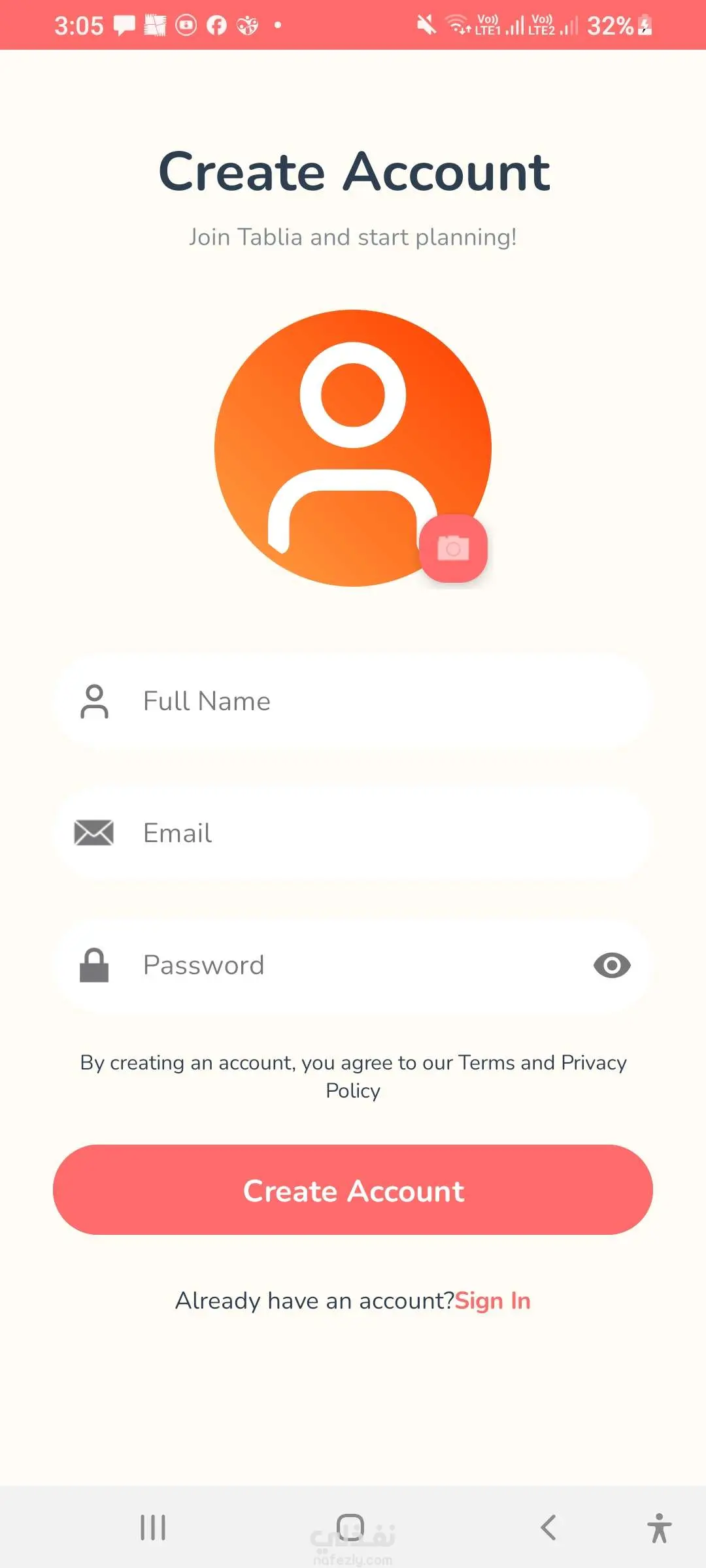Open recent apps from the navigation bar
706x1568 pixels.
[153, 1527]
